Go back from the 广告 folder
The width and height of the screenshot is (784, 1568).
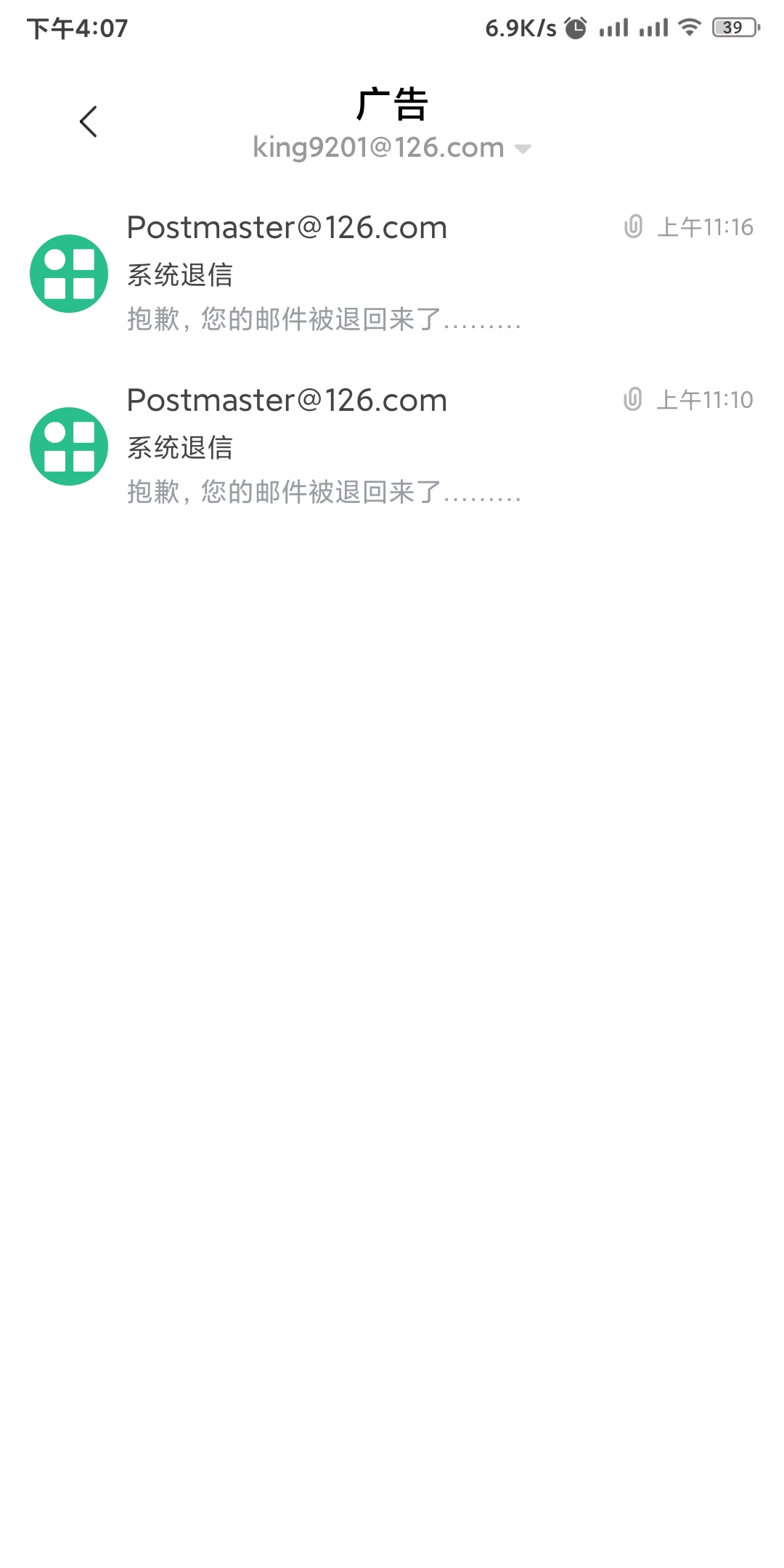click(x=89, y=122)
